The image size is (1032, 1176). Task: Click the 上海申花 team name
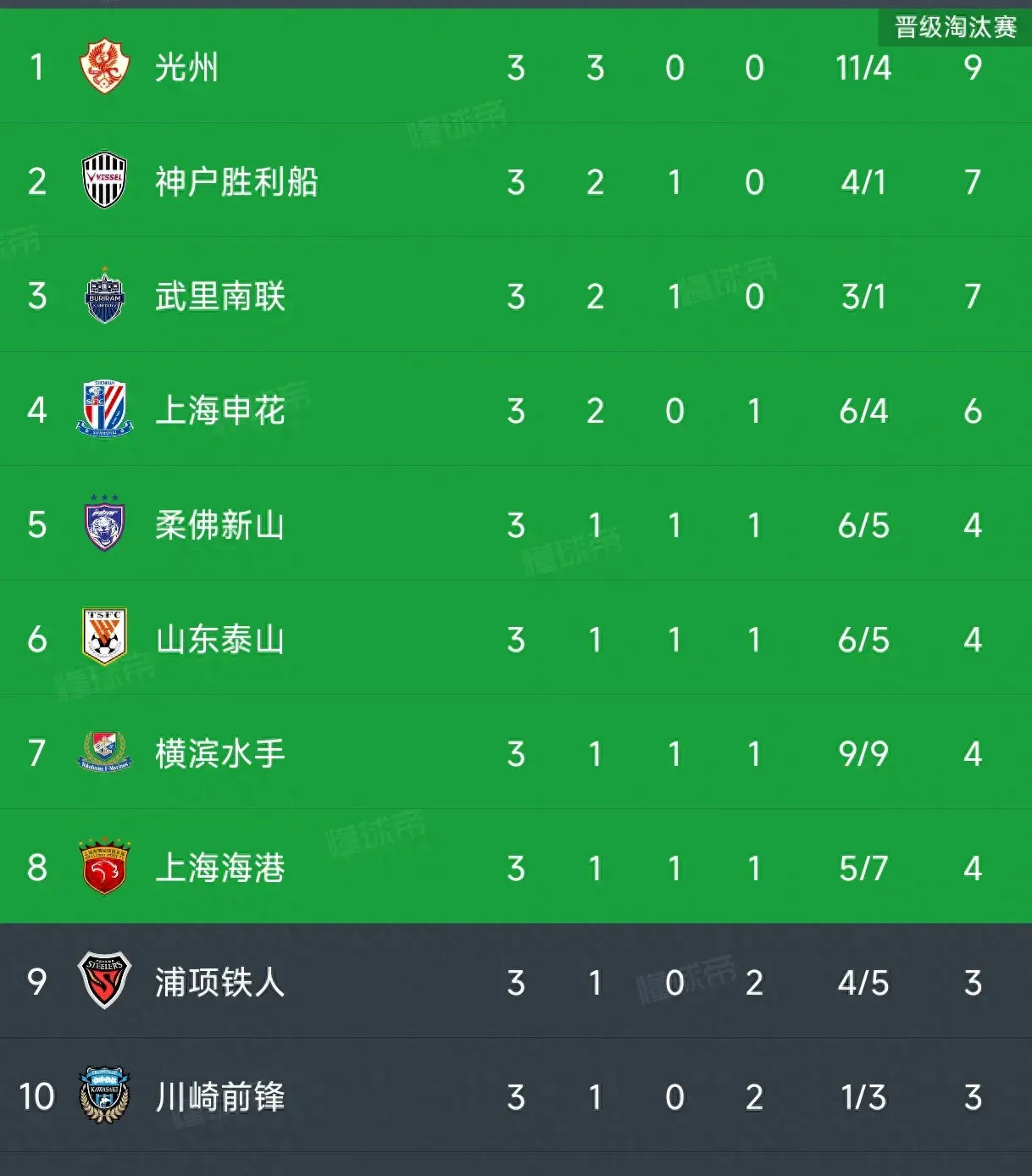click(x=220, y=411)
